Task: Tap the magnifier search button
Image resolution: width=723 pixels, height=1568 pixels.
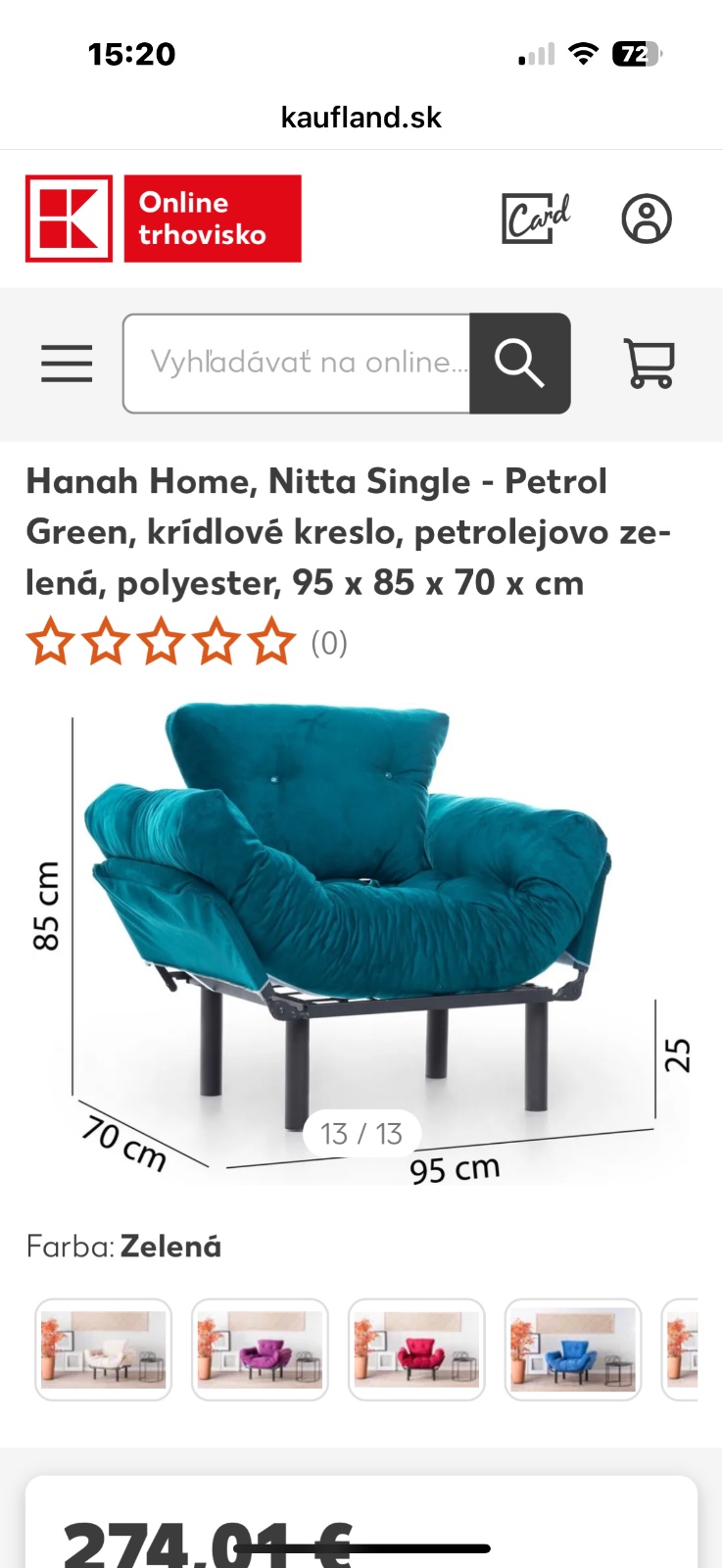Action: coord(519,364)
